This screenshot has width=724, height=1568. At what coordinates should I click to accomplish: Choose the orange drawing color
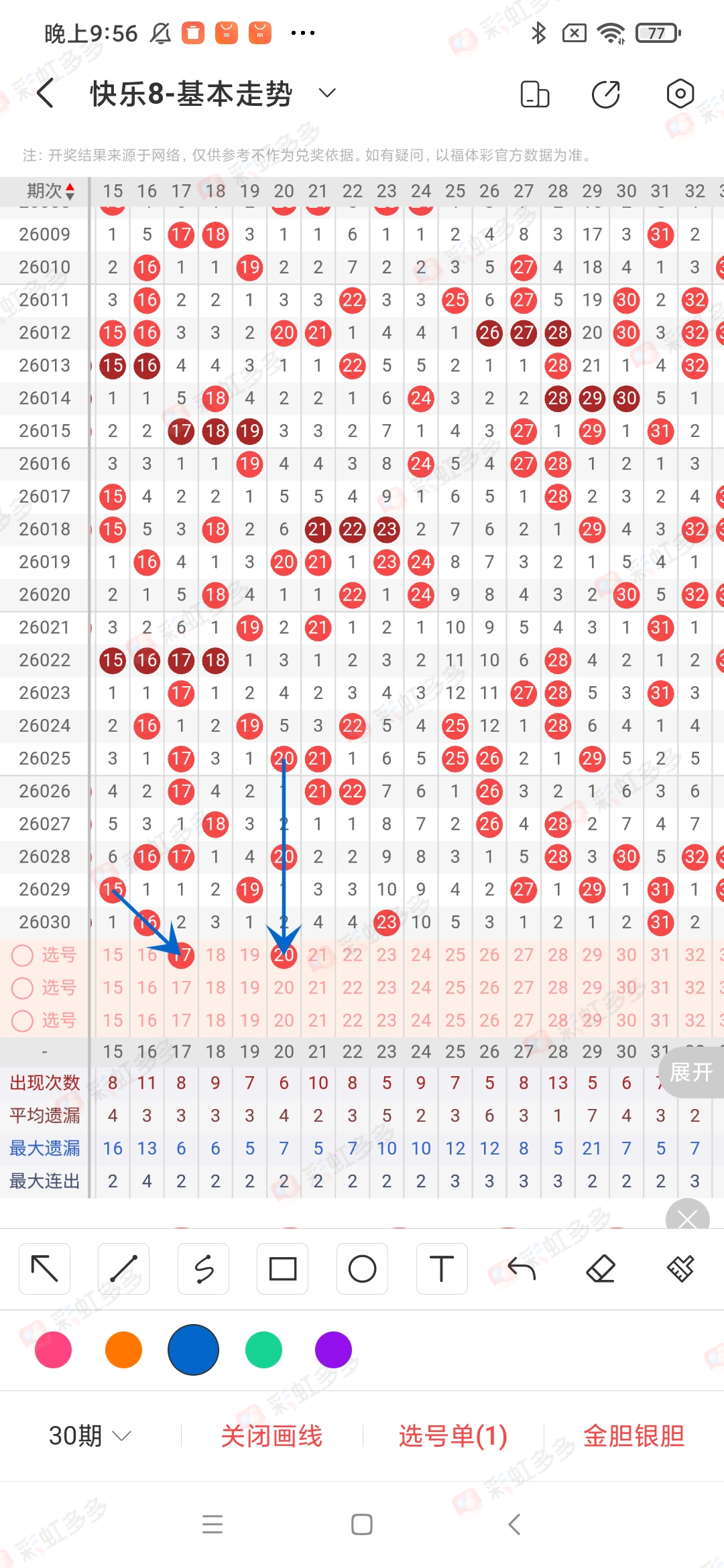tap(123, 1350)
